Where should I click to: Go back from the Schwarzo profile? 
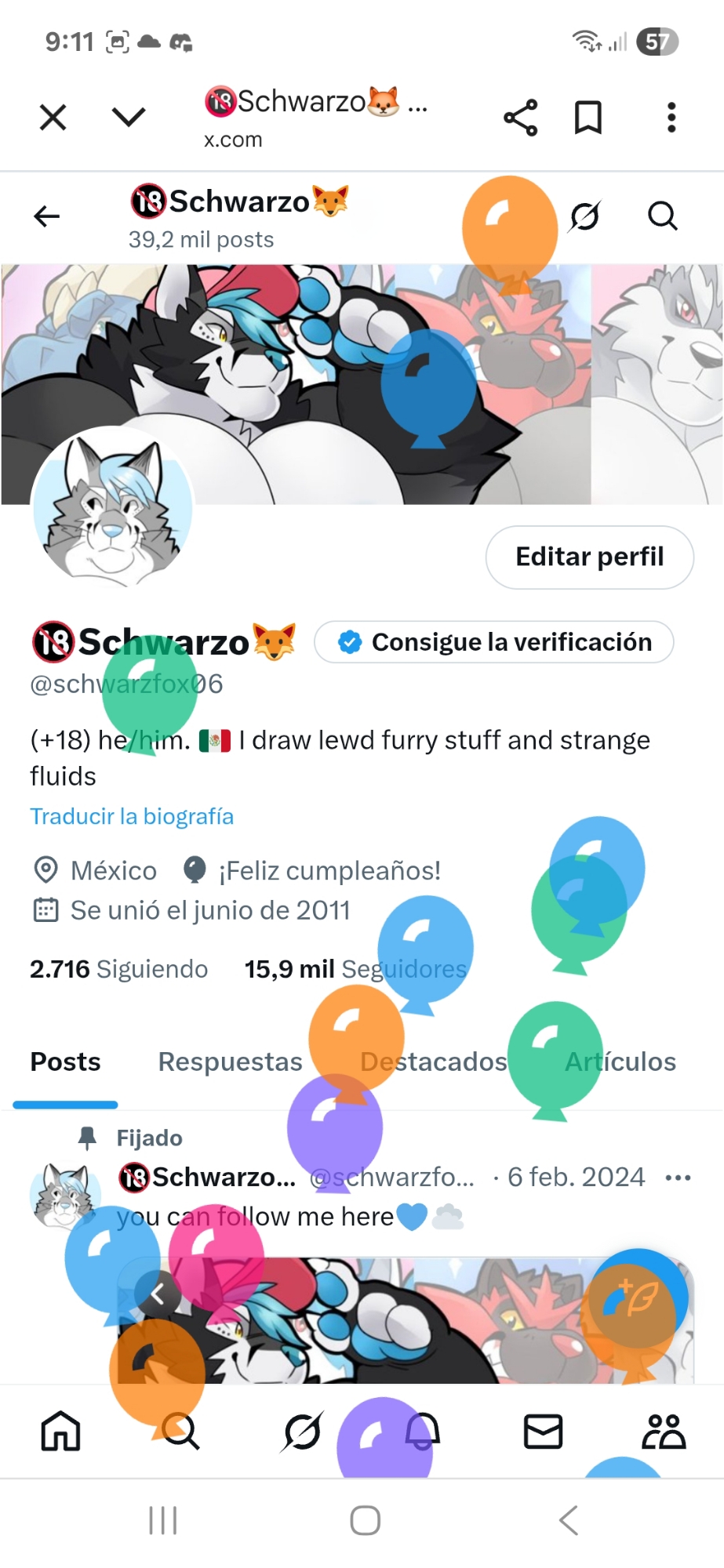[47, 216]
